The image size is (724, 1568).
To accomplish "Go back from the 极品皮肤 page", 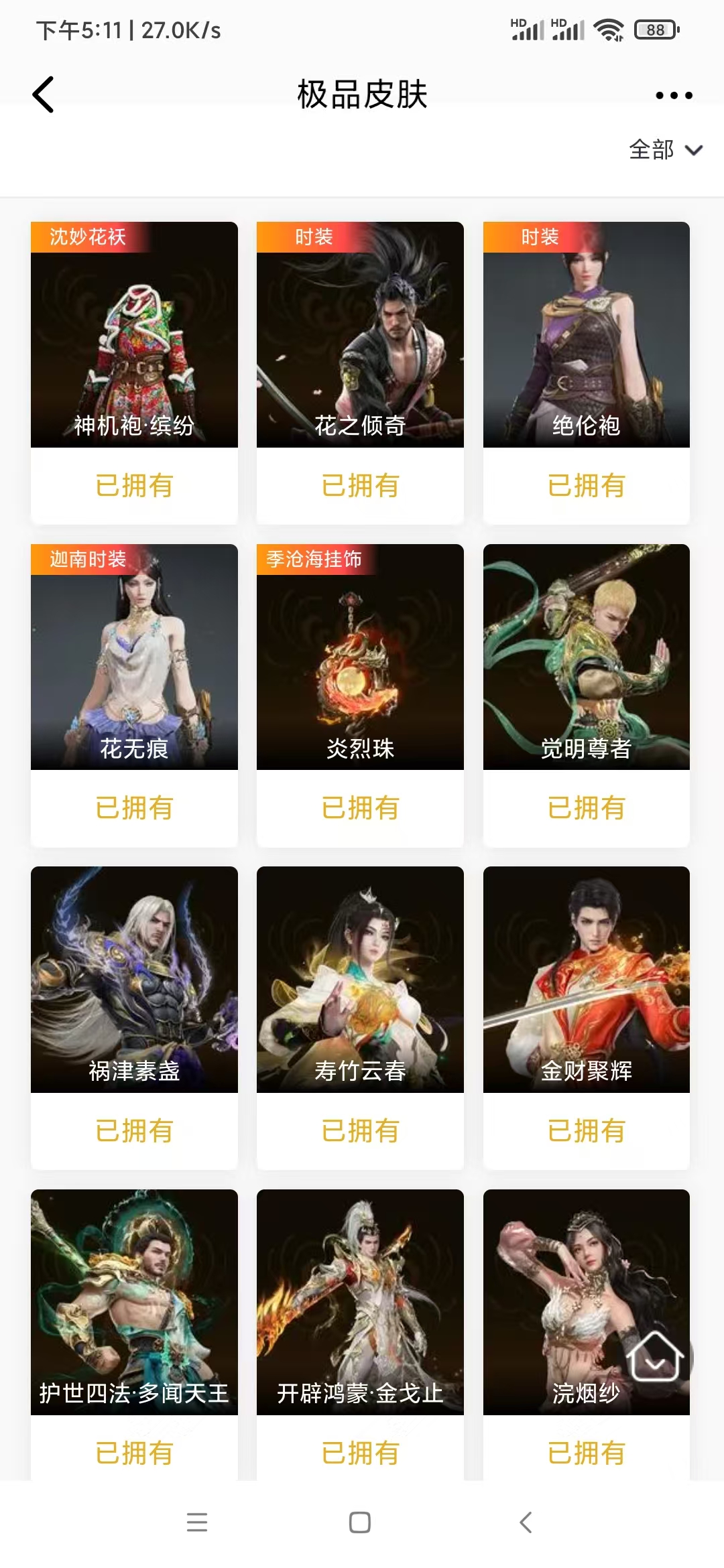I will tap(44, 94).
